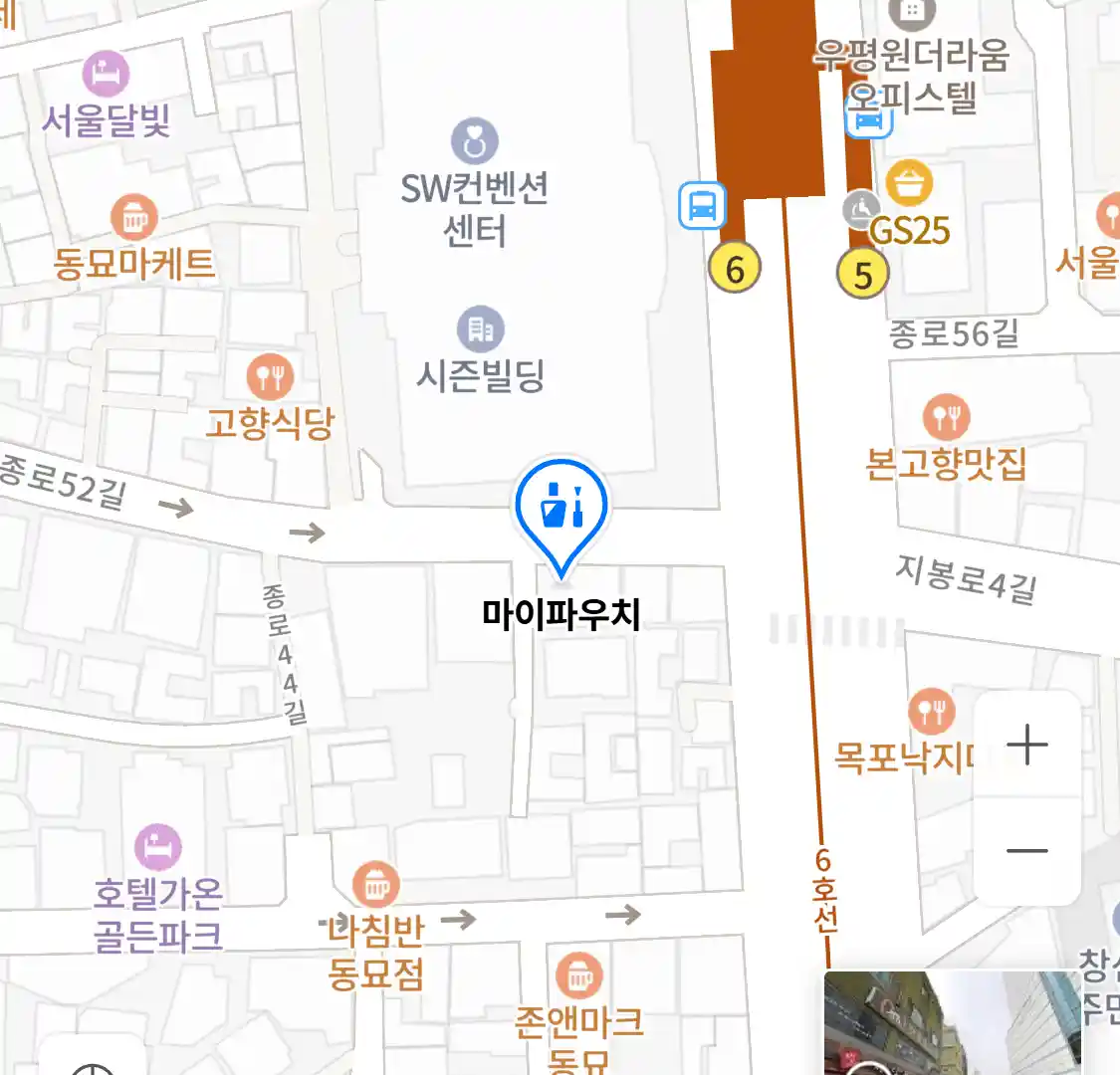Select the 목포낙지 restaurant marker
Viewport: 1120px width, 1075px height.
click(931, 712)
